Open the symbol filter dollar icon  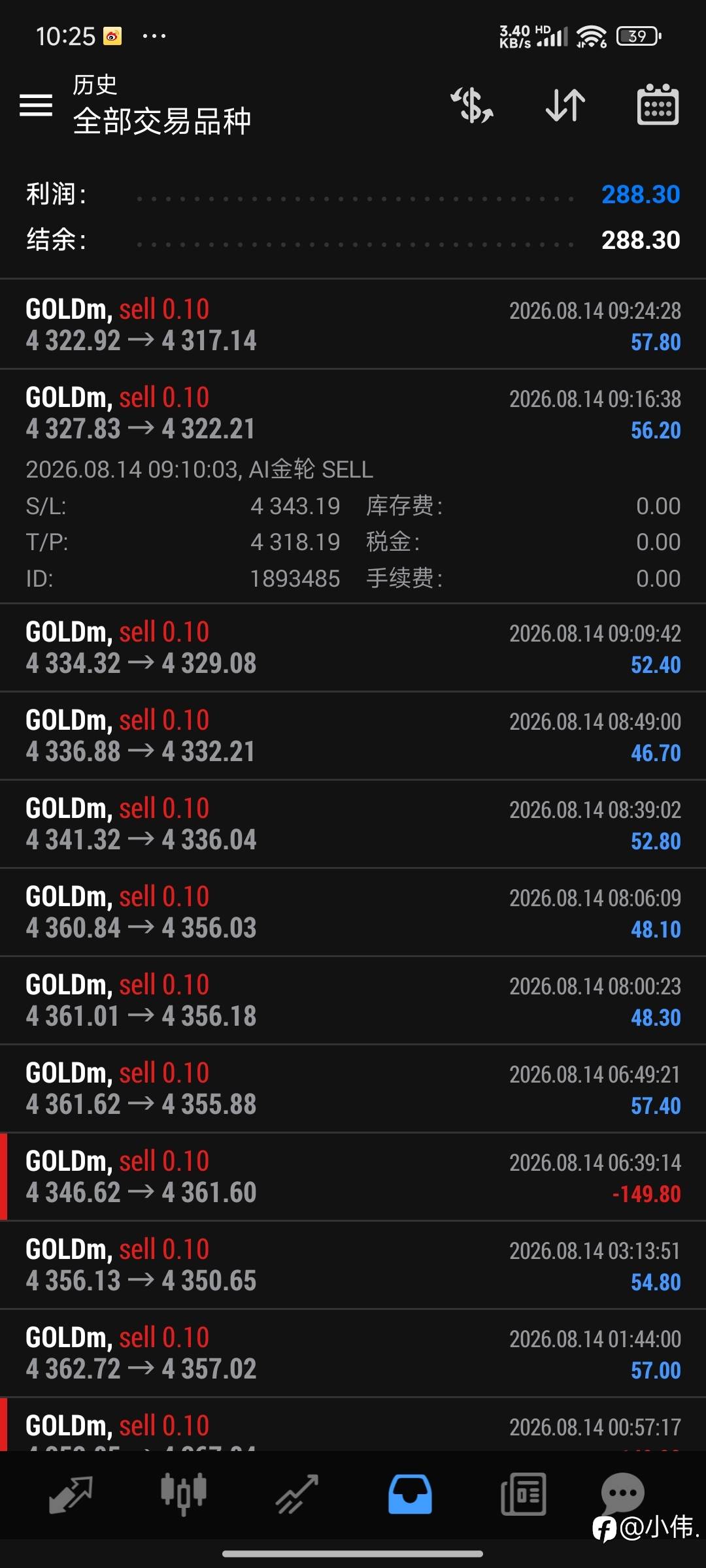(472, 105)
